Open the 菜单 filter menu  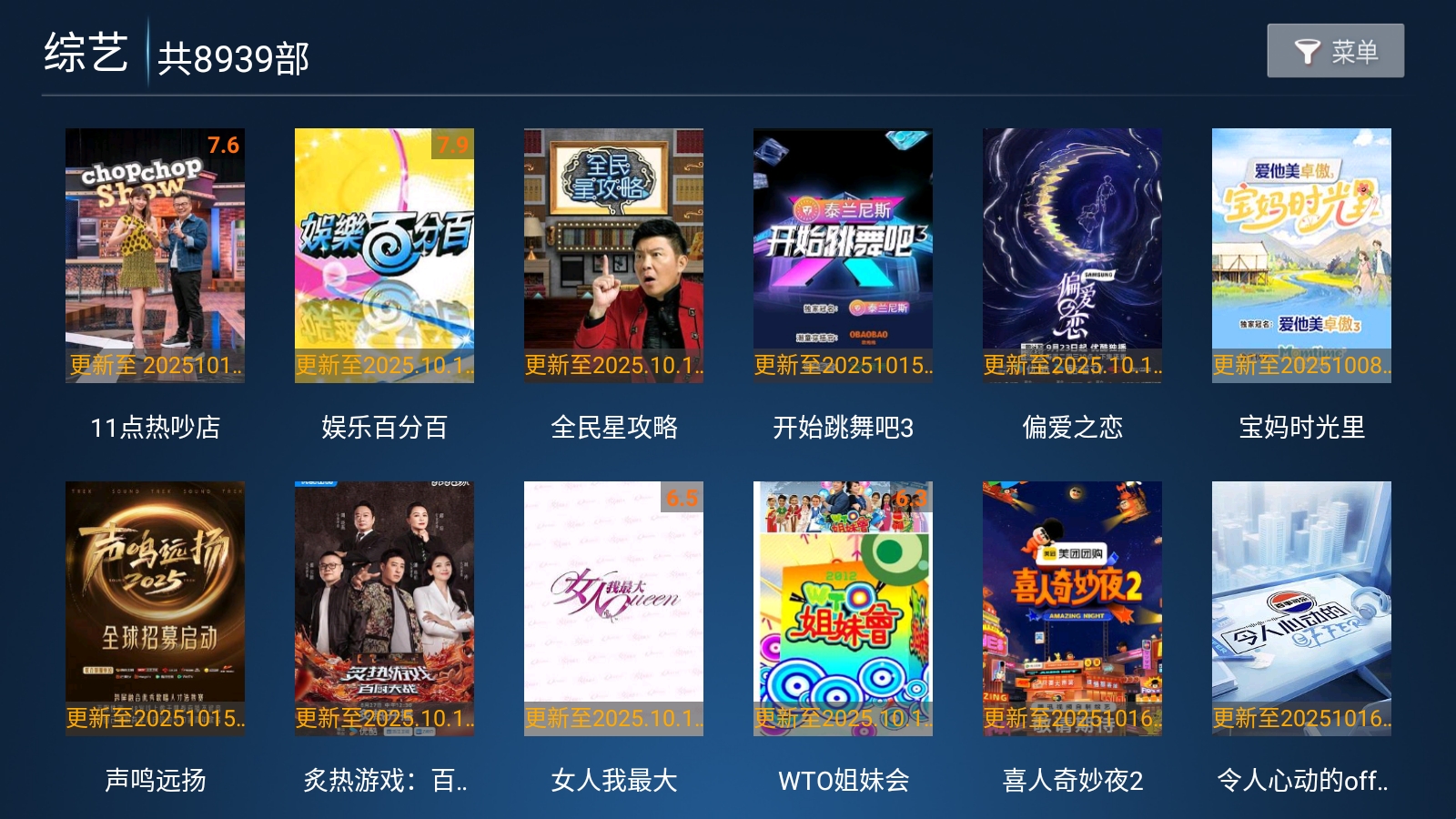[1335, 51]
